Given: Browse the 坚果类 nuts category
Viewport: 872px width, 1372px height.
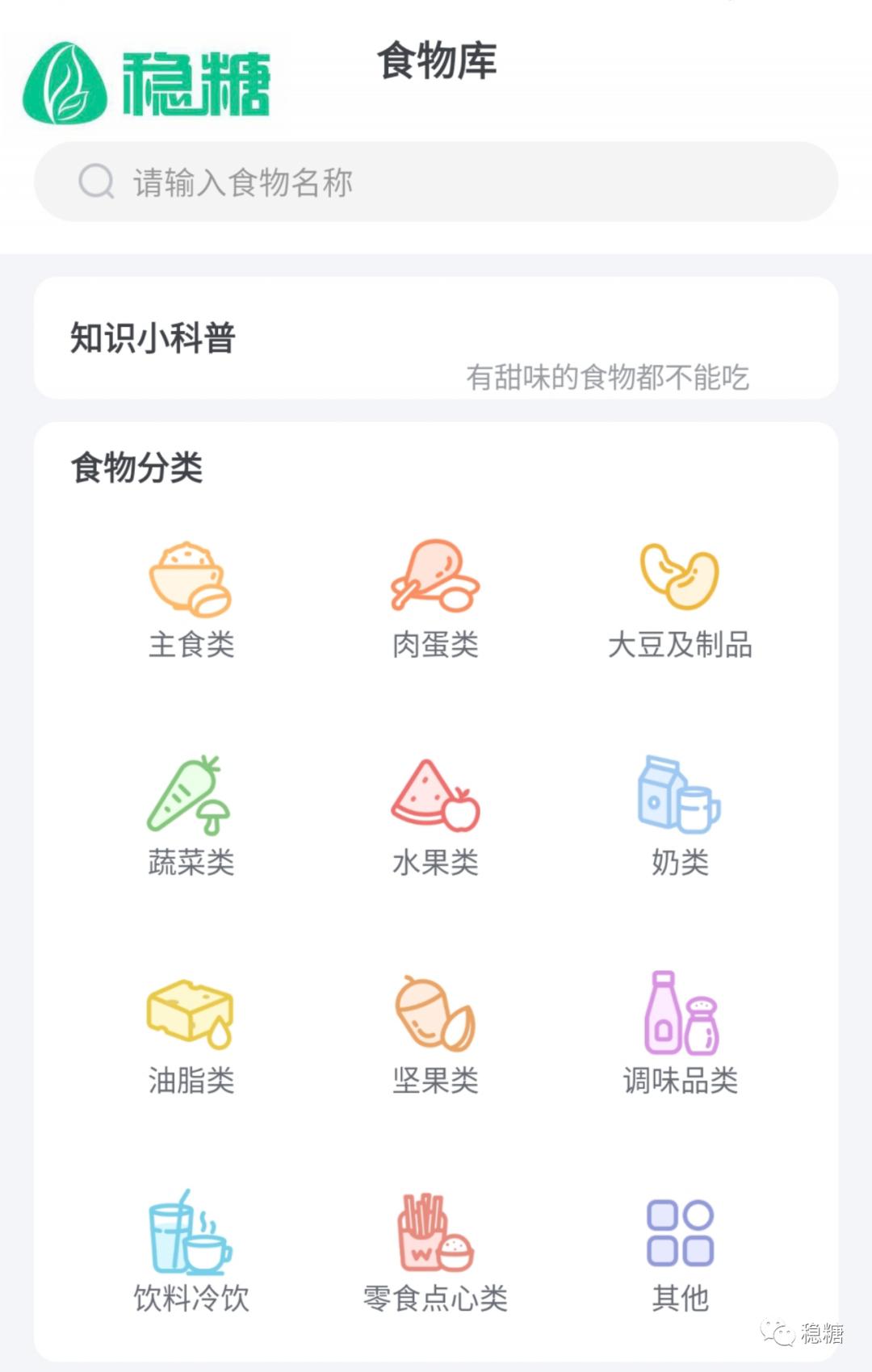Looking at the screenshot, I should click(x=434, y=1025).
